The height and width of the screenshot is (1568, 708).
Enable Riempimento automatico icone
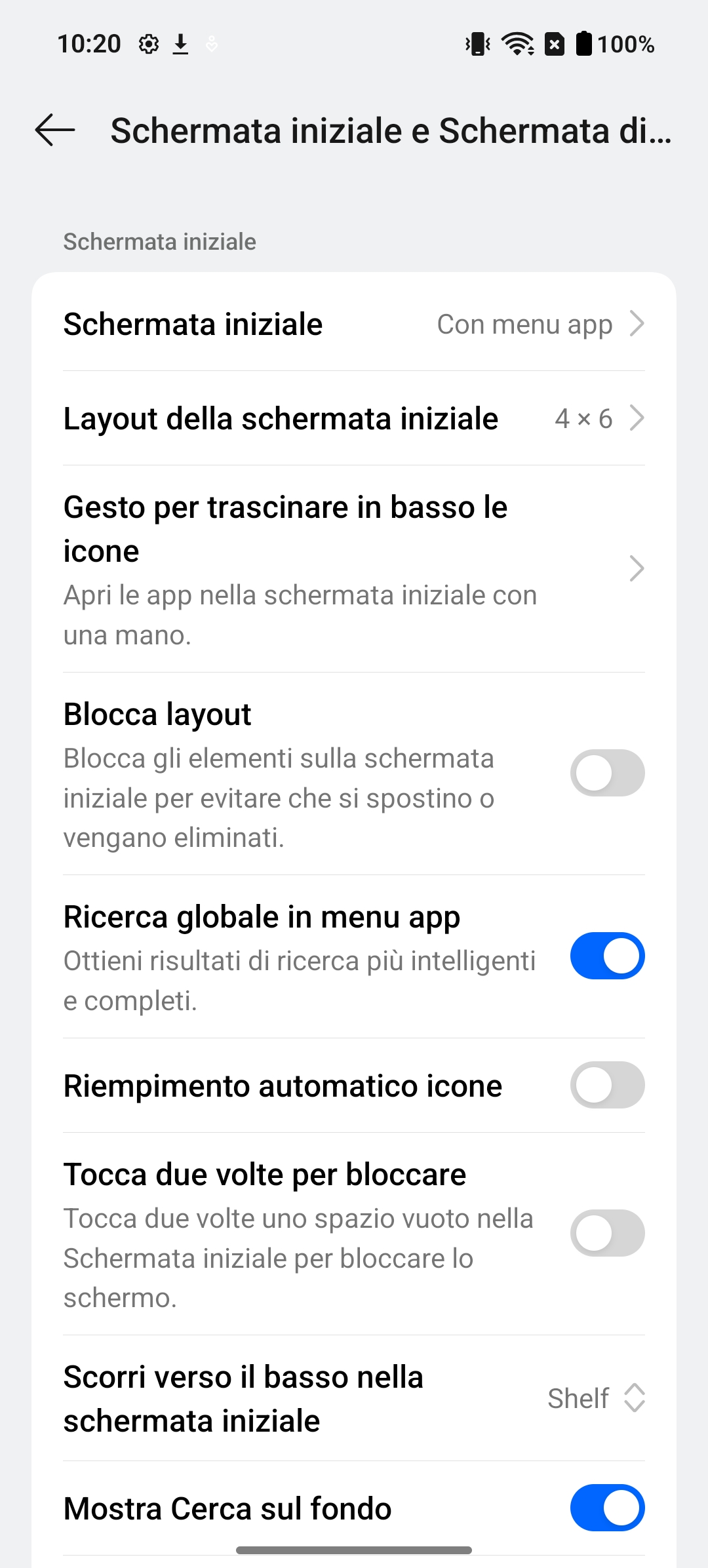607,1085
